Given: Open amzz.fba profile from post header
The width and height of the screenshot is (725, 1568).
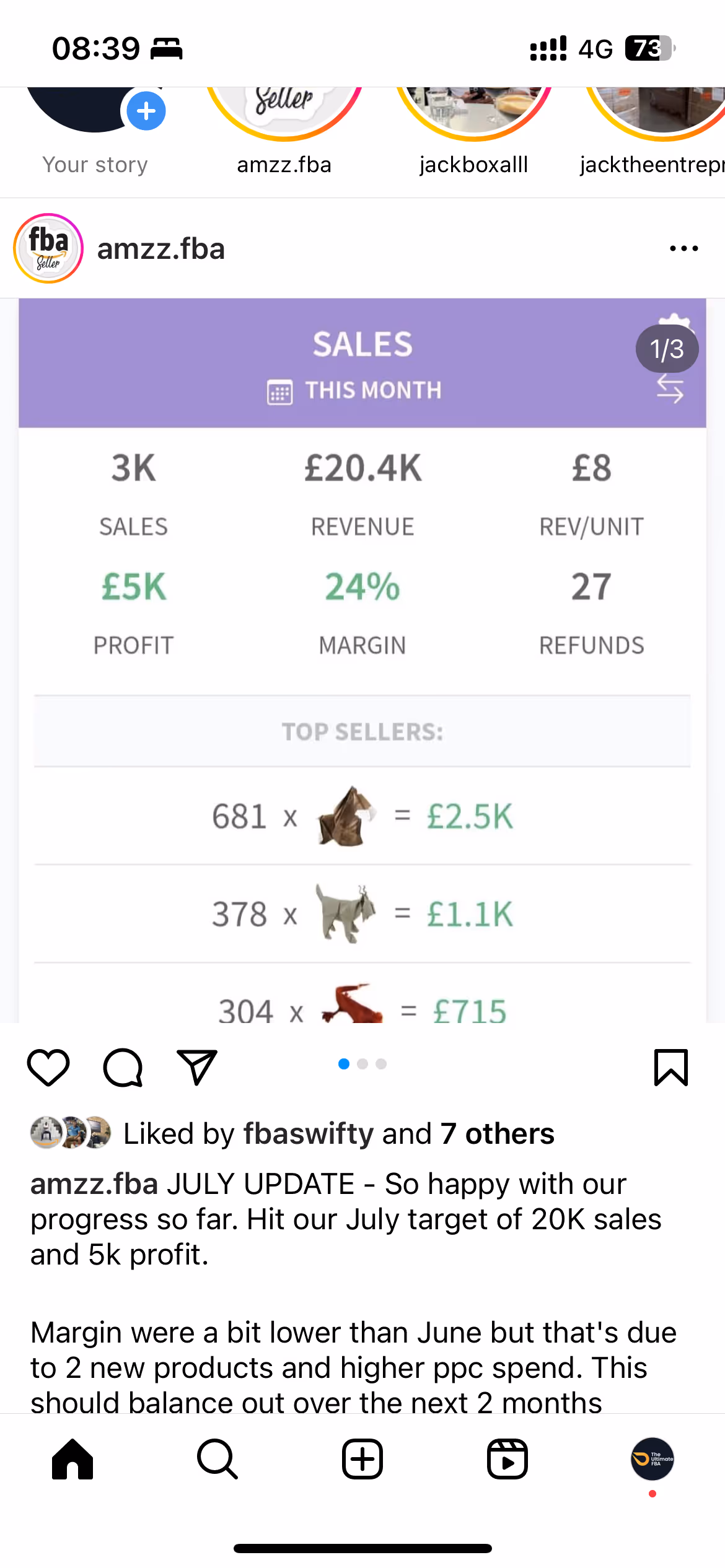Looking at the screenshot, I should [160, 249].
